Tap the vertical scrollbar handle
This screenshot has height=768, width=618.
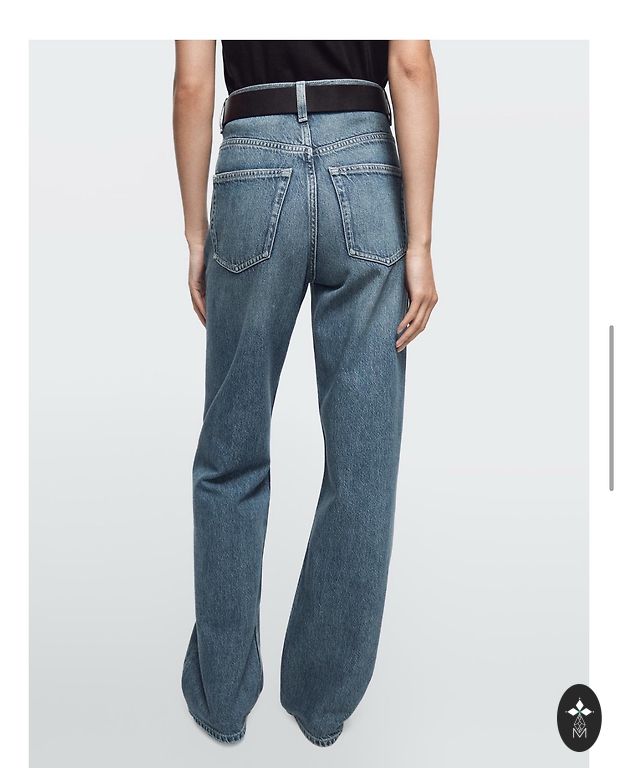coord(611,407)
